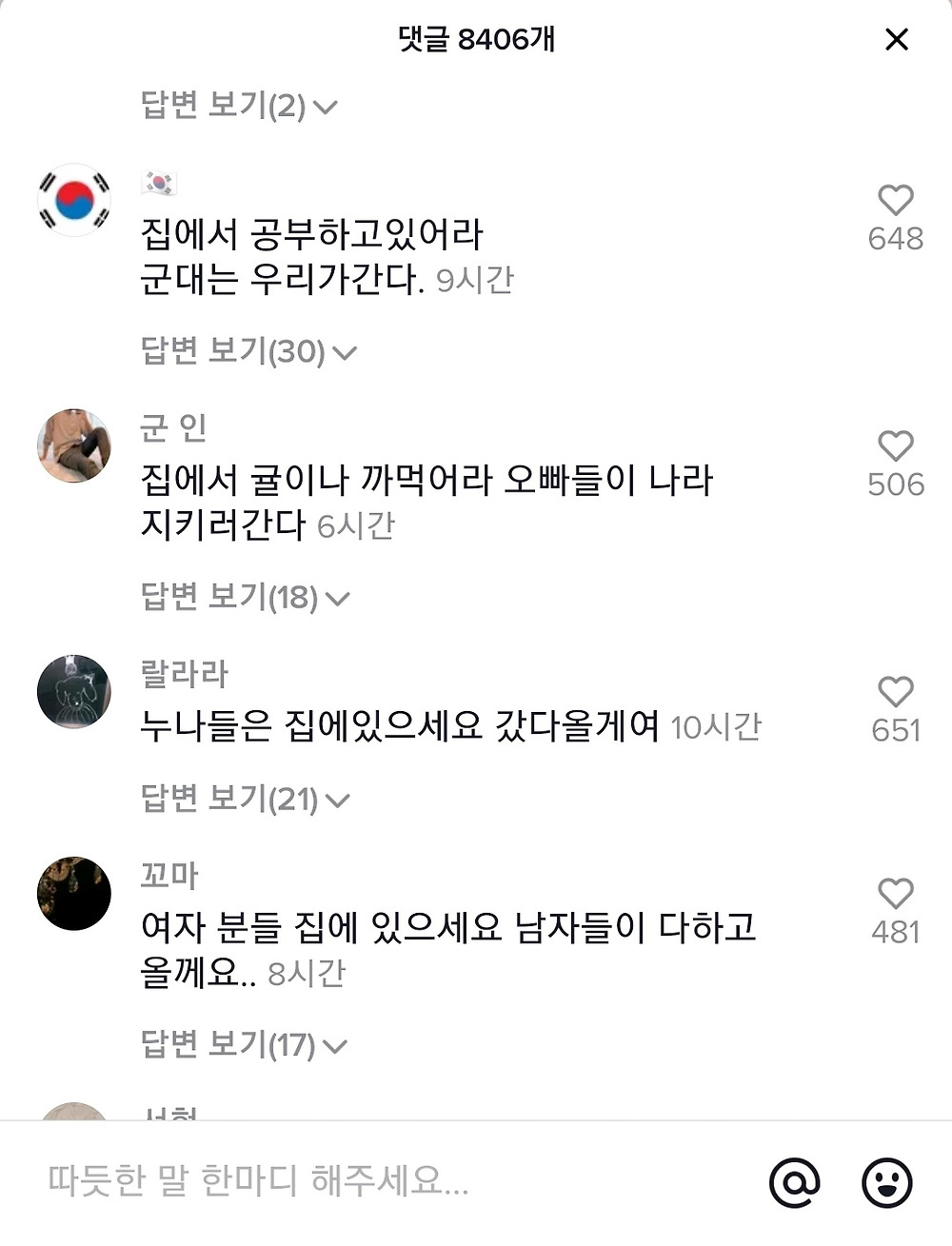Close the comments panel
The height and width of the screenshot is (1246, 952).
point(896,40)
